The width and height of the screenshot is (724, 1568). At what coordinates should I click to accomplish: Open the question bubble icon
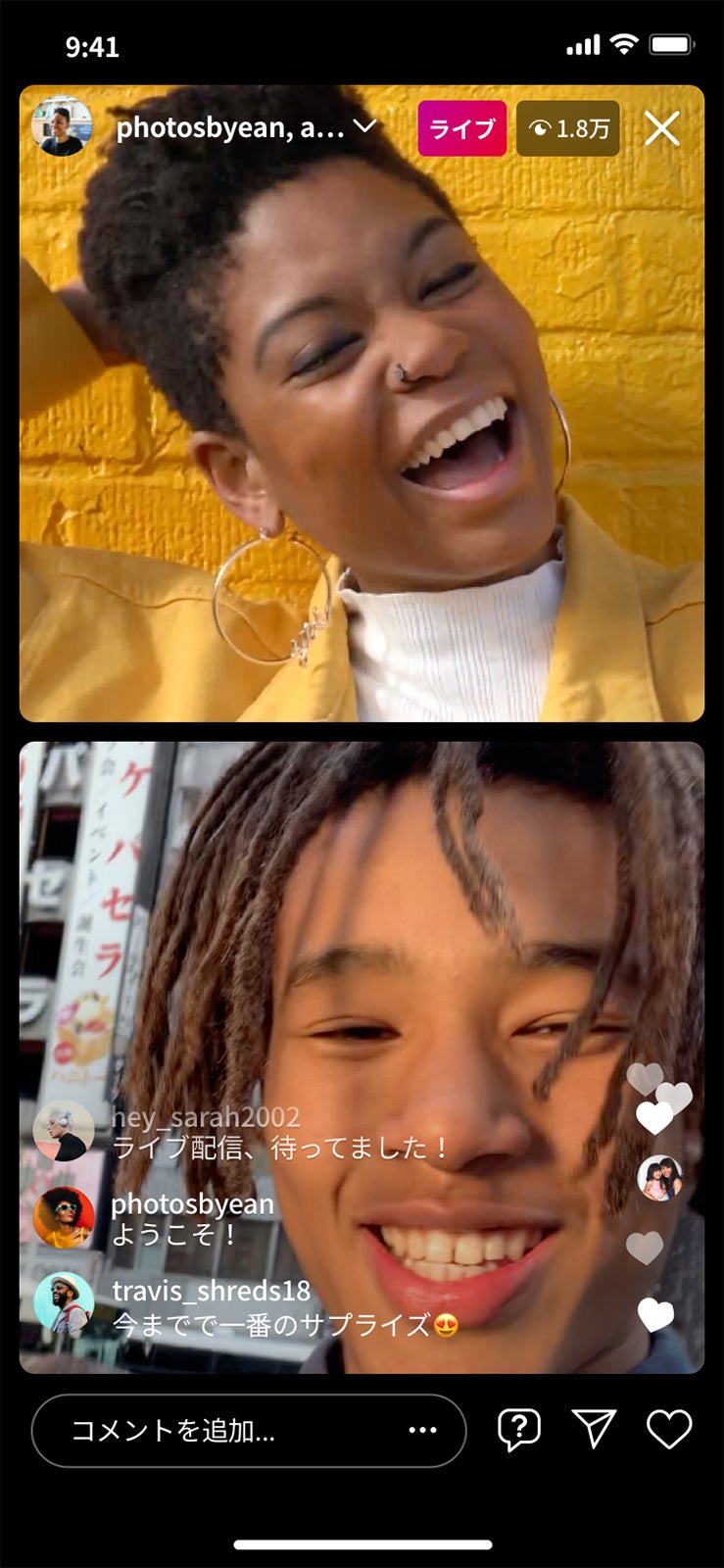pos(518,1430)
